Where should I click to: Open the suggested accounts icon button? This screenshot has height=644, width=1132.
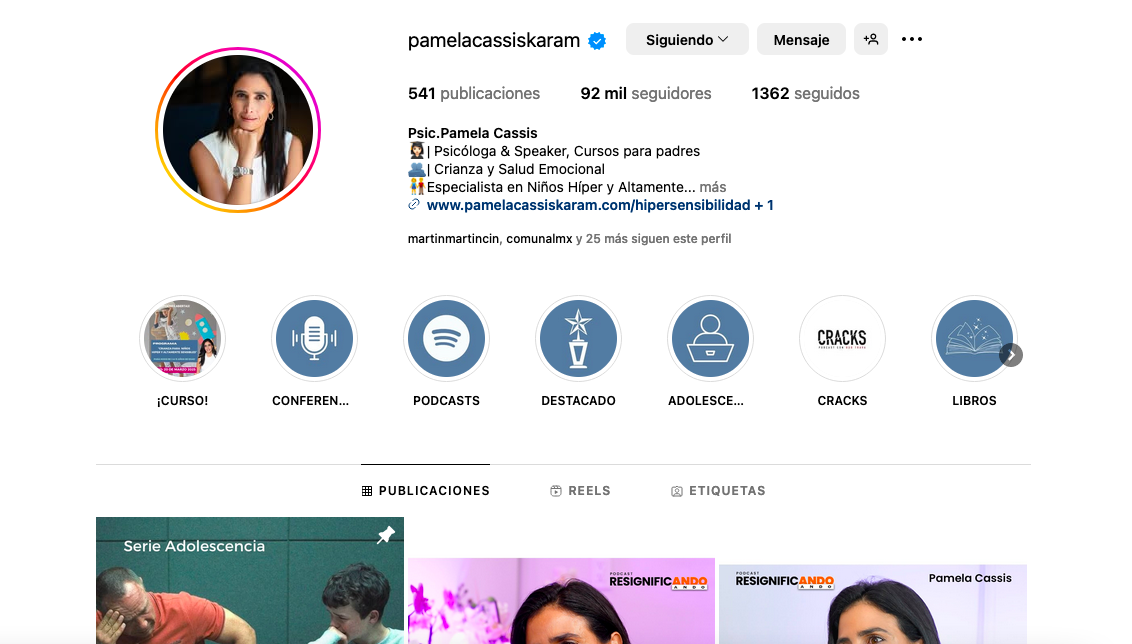[x=870, y=40]
